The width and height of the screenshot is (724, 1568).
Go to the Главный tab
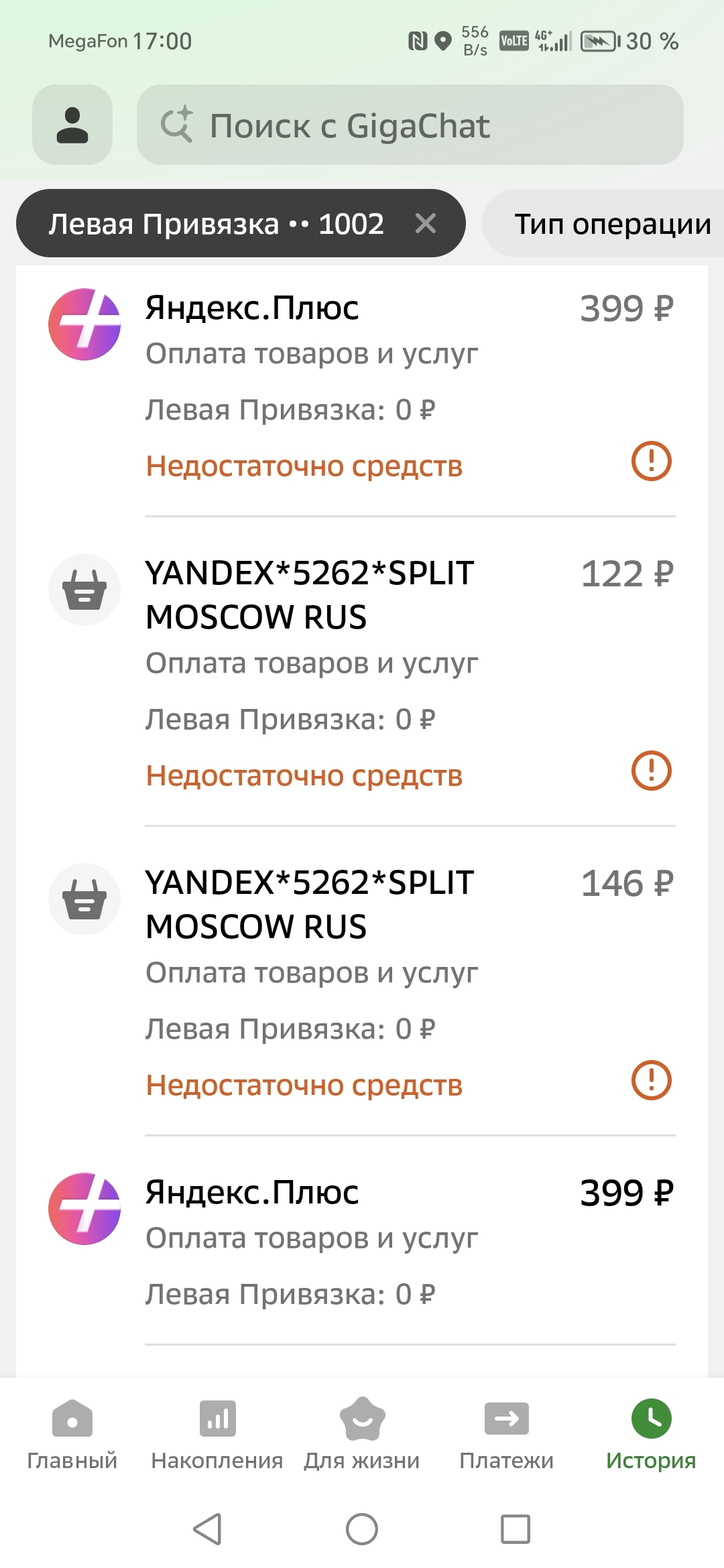pos(72,1434)
